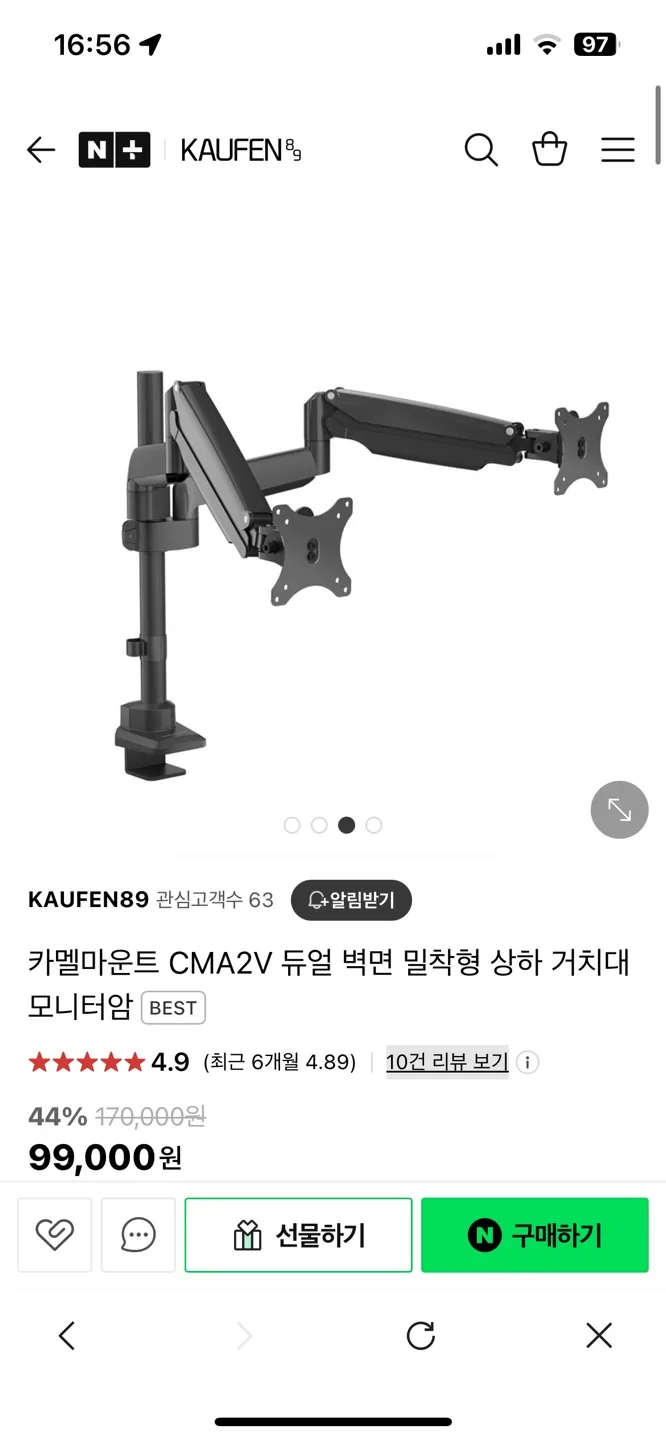Tap 알림받기 to get store alerts
The height and width of the screenshot is (1440, 666).
[351, 899]
